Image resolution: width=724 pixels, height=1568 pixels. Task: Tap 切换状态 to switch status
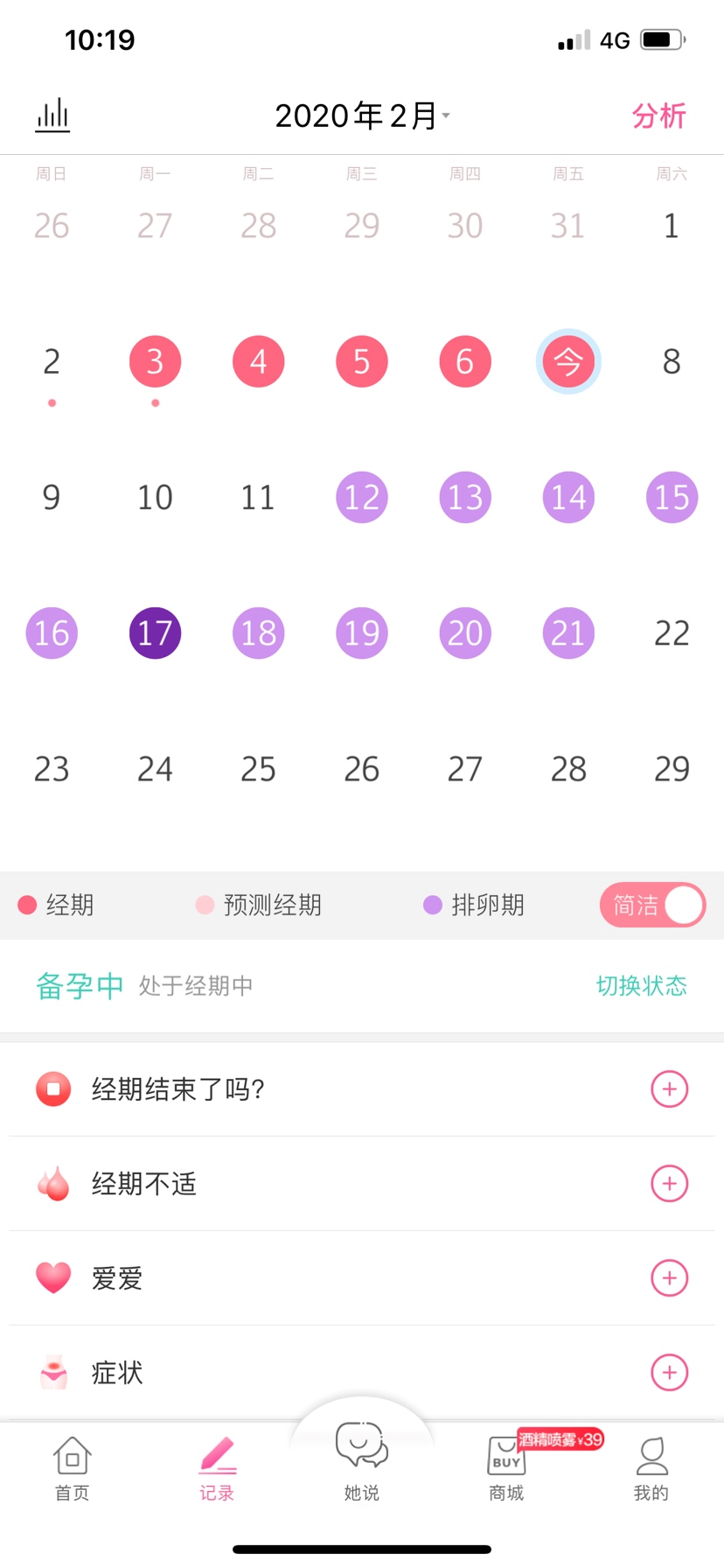tap(641, 985)
